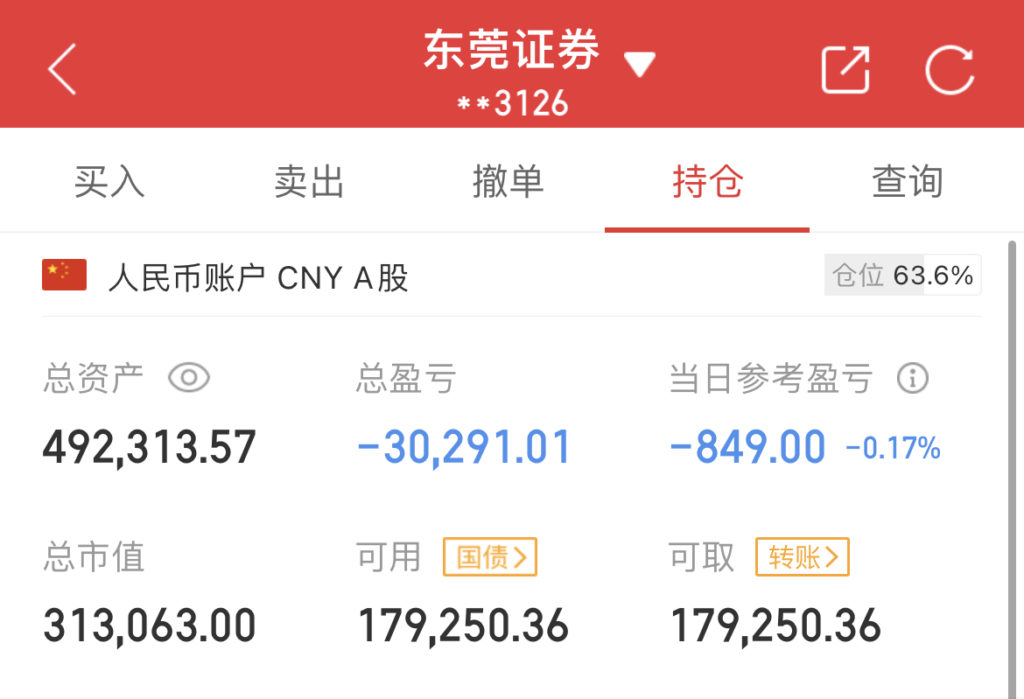
Task: Go to the 查询 tab
Action: pos(907,182)
